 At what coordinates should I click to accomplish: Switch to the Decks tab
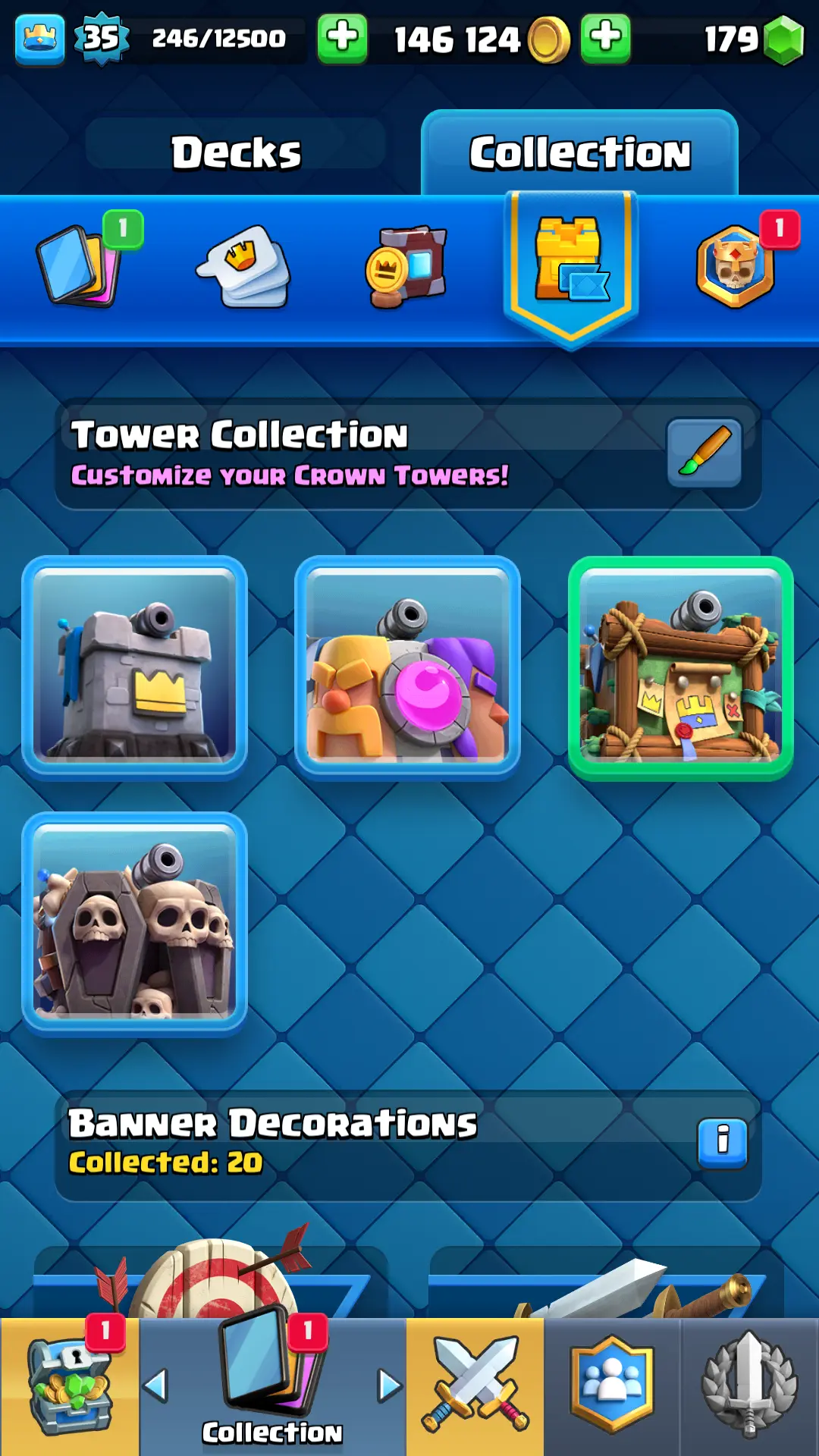[x=235, y=152]
